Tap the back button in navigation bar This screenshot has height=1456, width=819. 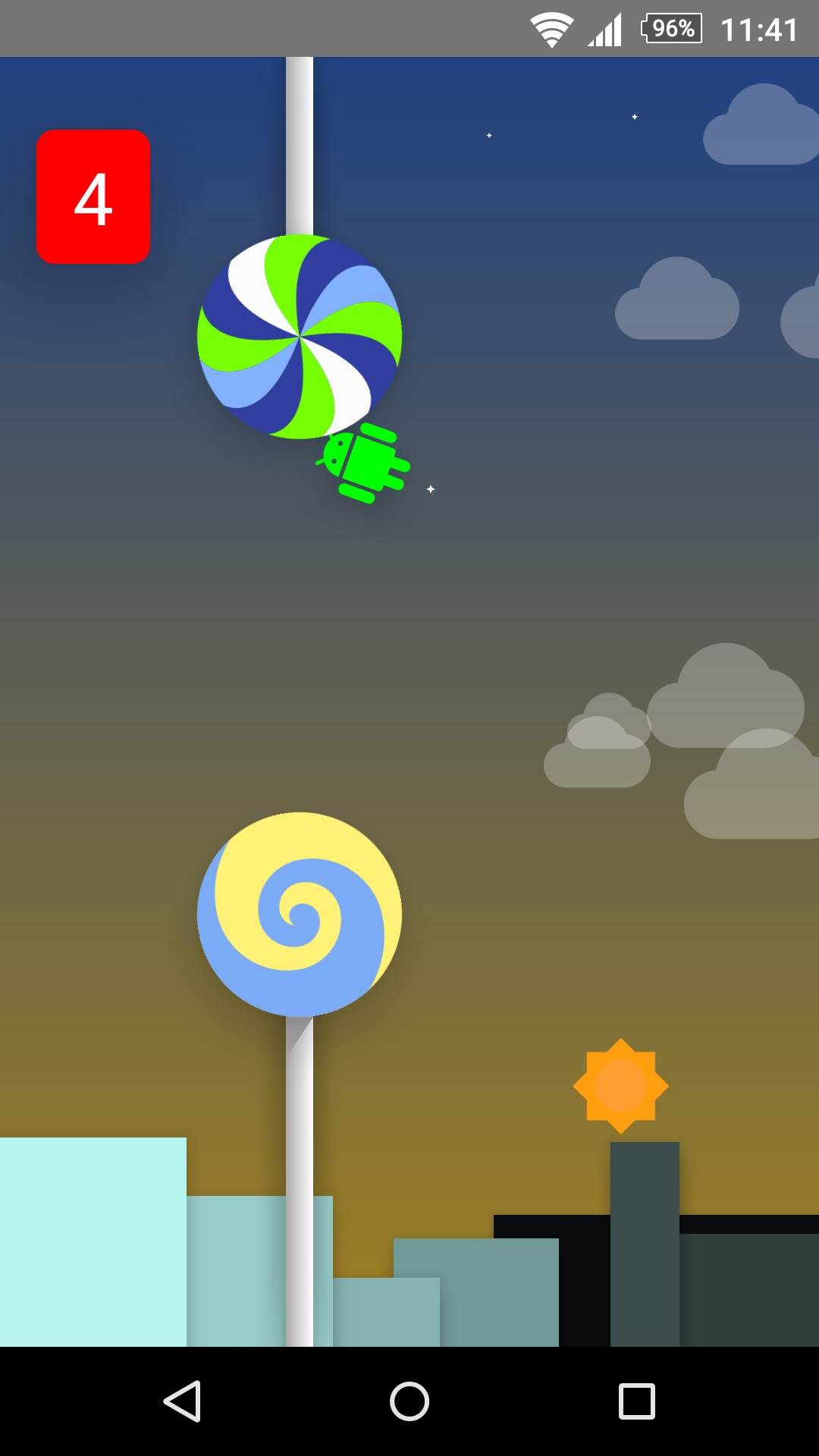(183, 1401)
